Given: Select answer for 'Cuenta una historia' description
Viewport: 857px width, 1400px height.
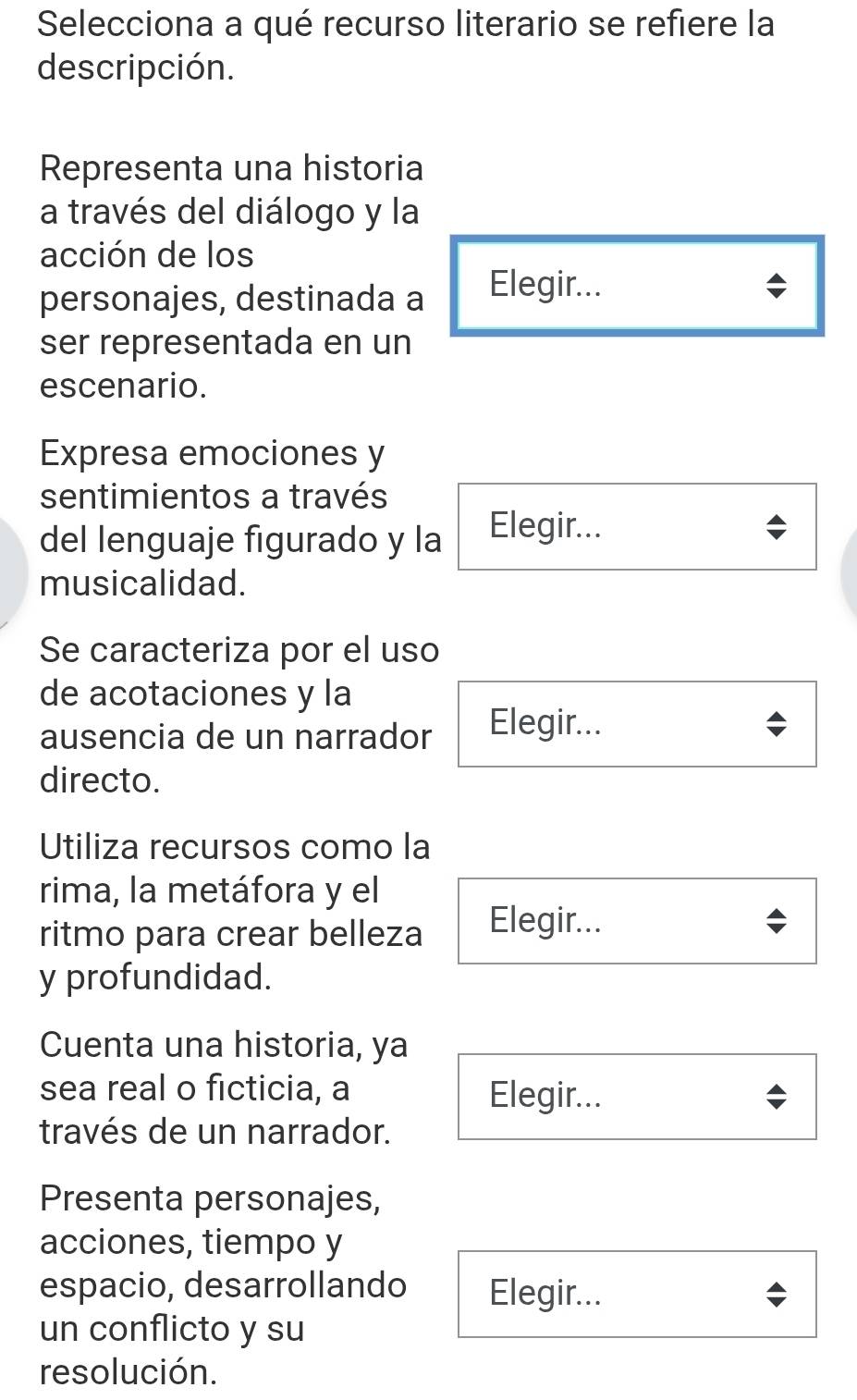Looking at the screenshot, I should click(637, 1097).
